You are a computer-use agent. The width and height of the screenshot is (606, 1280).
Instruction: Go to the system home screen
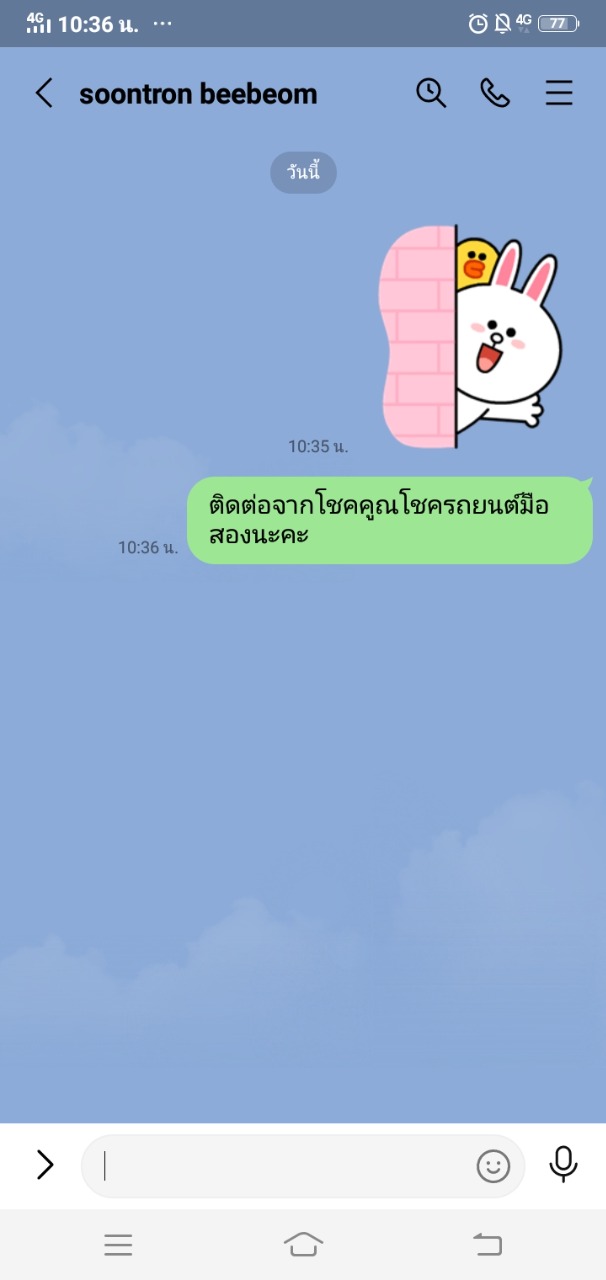point(303,1244)
